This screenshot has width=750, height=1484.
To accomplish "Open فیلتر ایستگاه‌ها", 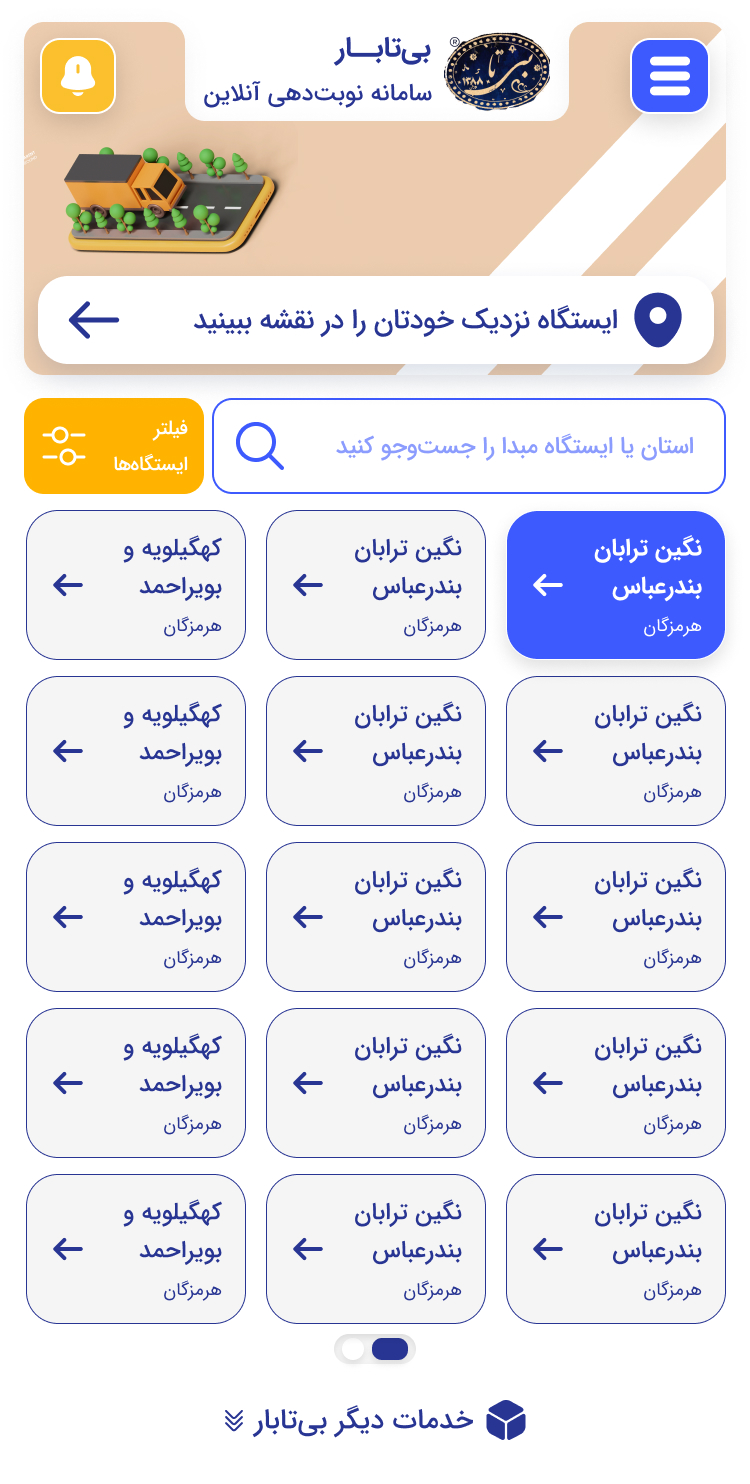I will click(x=114, y=446).
